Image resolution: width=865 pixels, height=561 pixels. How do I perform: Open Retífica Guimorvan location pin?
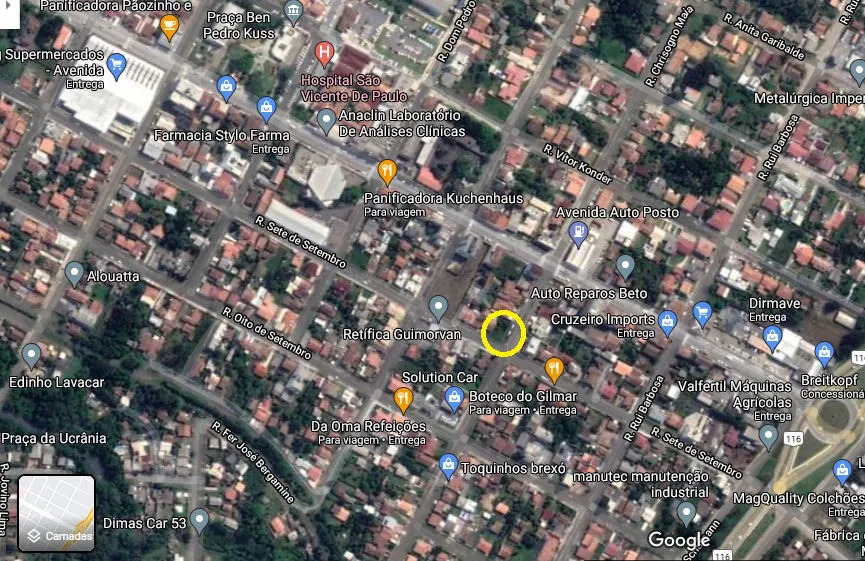pyautogui.click(x=439, y=308)
